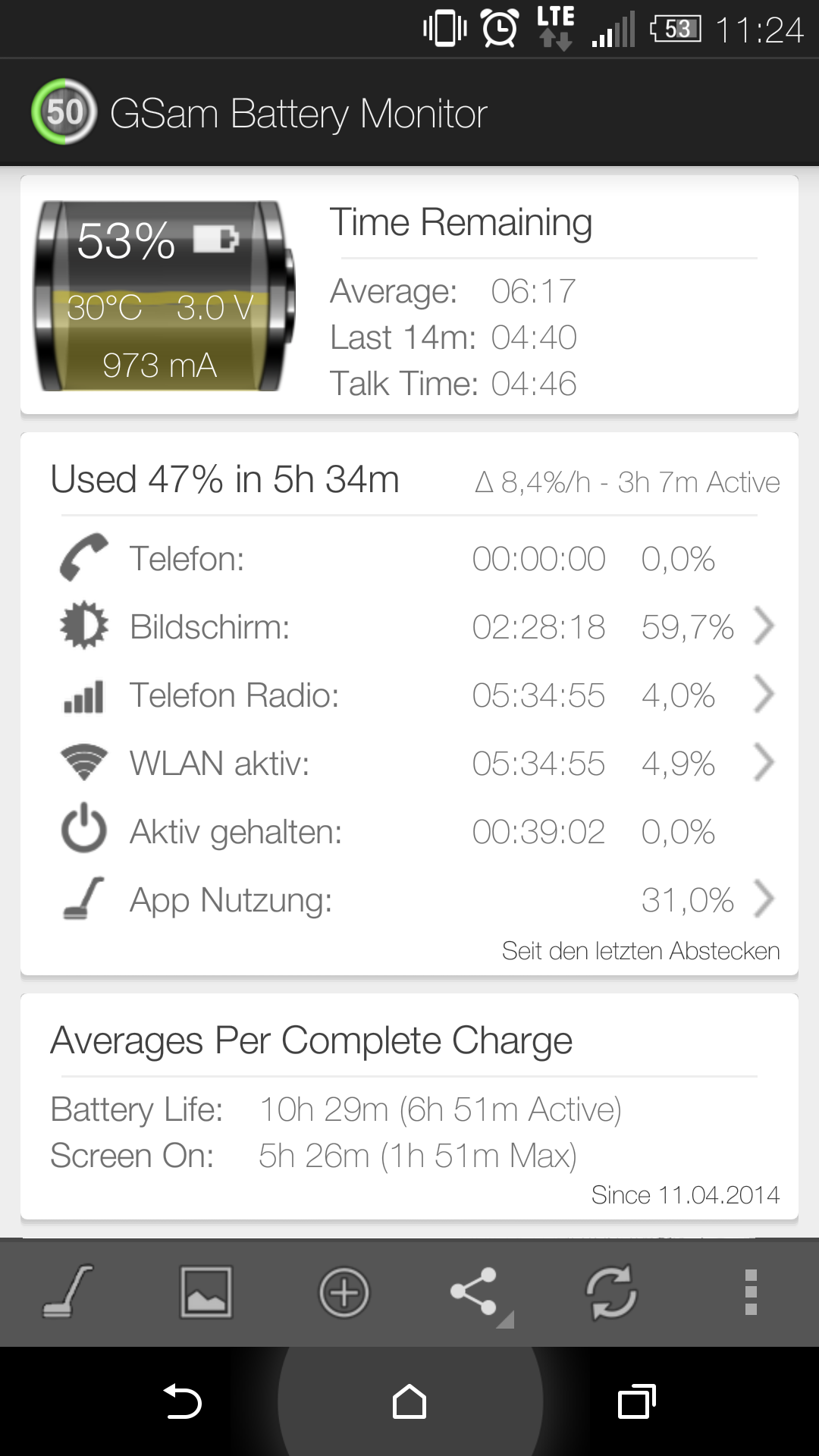Open the charts icon in the toolbar
The image size is (819, 1456).
coord(206,1291)
